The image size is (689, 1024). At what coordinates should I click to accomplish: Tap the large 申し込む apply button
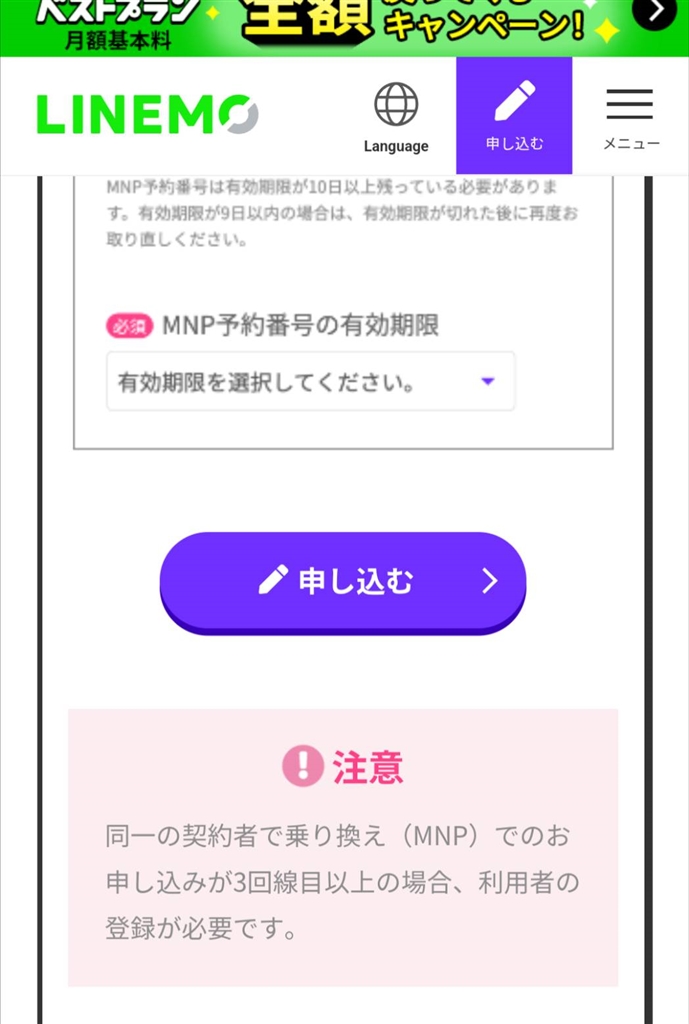click(343, 581)
